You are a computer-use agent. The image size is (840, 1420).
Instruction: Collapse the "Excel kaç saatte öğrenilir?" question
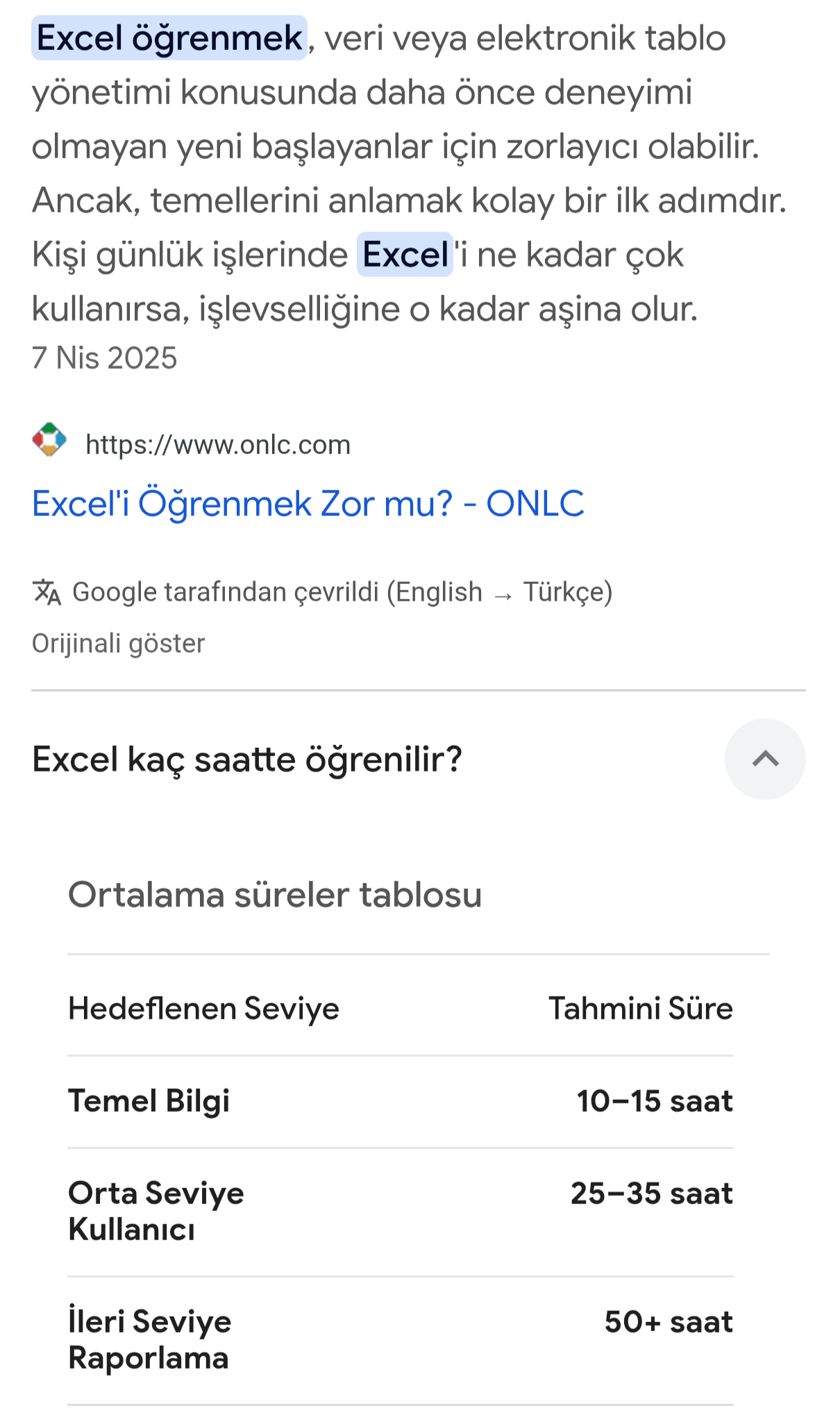[765, 759]
